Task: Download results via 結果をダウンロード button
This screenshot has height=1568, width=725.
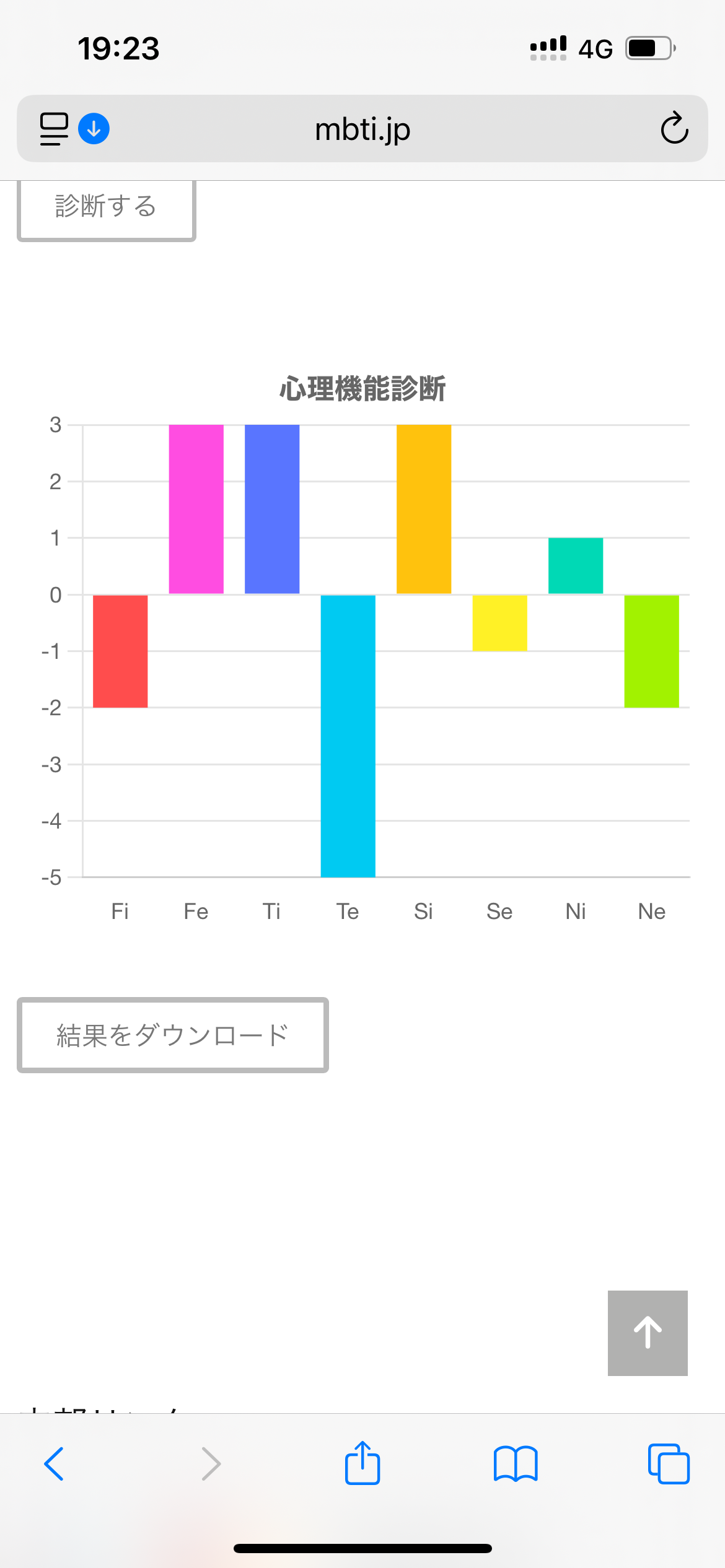Action: 173,1035
